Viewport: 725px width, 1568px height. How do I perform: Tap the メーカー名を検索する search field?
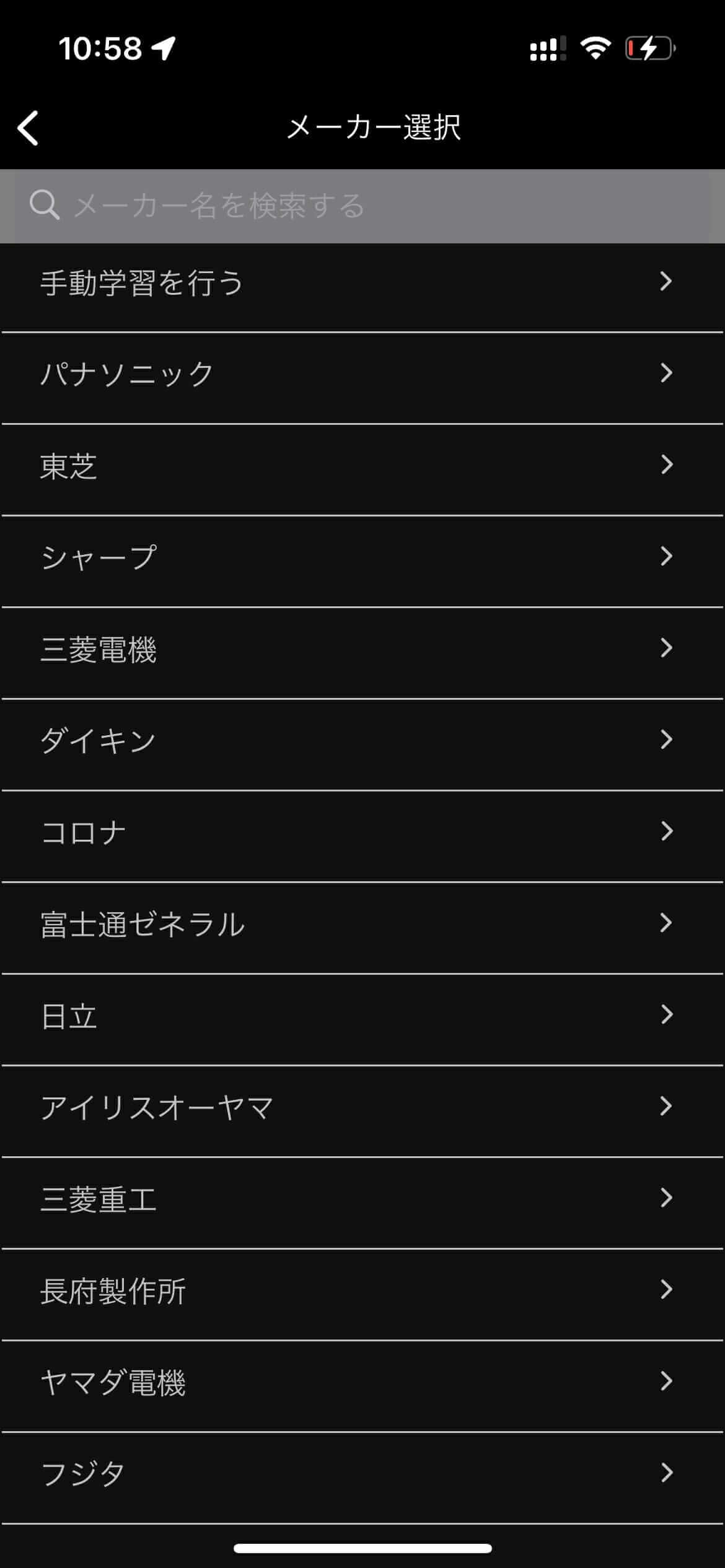pyautogui.click(x=362, y=206)
